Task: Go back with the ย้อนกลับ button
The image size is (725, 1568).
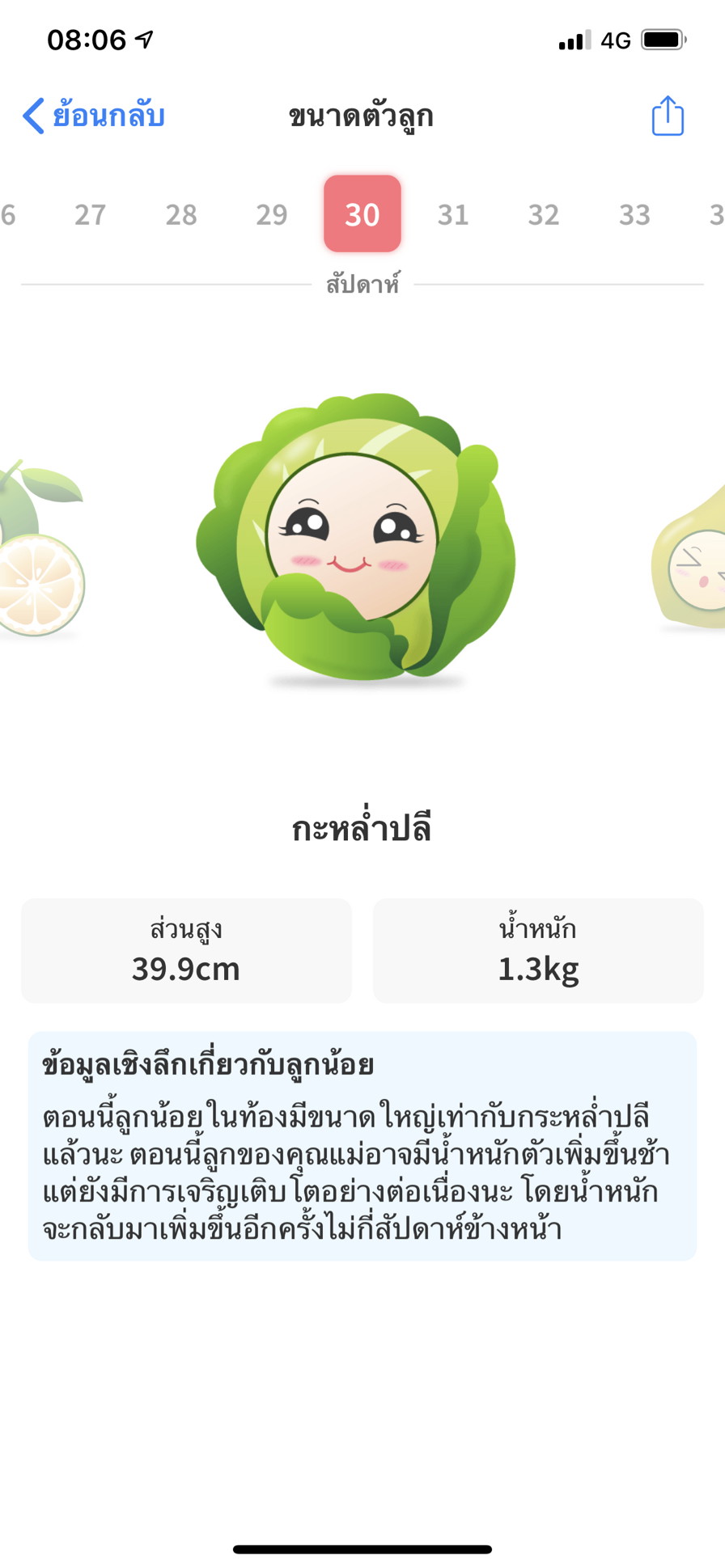Action: coord(94,116)
